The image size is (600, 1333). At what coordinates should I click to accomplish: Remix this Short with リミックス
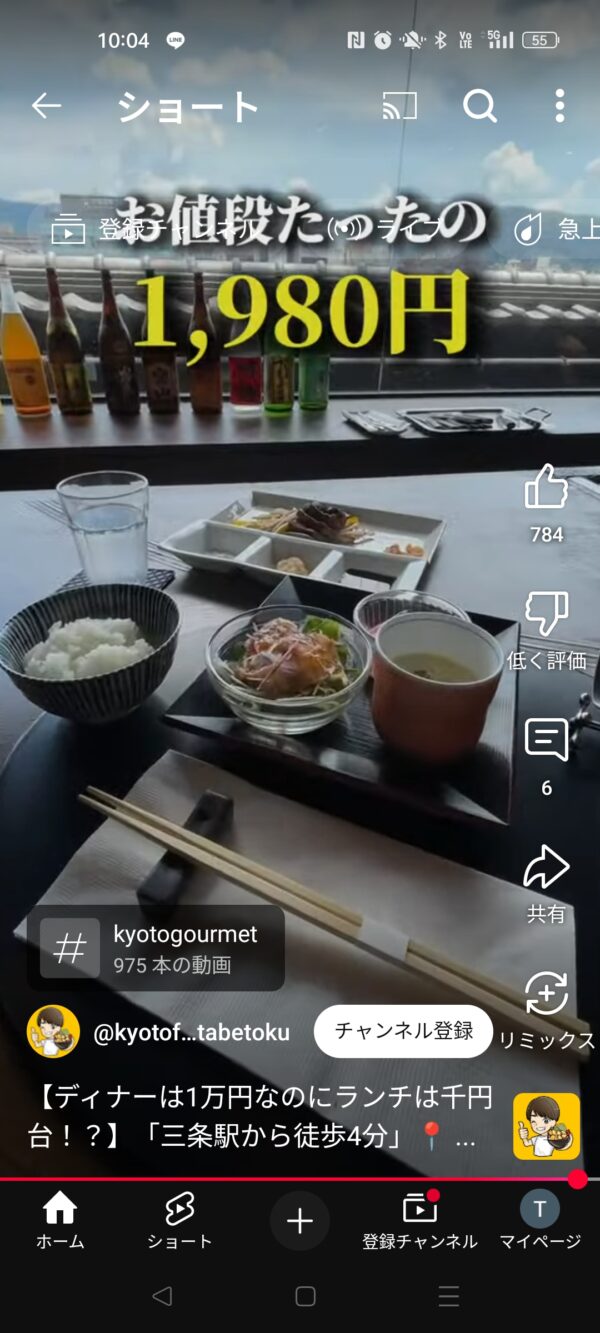[x=546, y=994]
